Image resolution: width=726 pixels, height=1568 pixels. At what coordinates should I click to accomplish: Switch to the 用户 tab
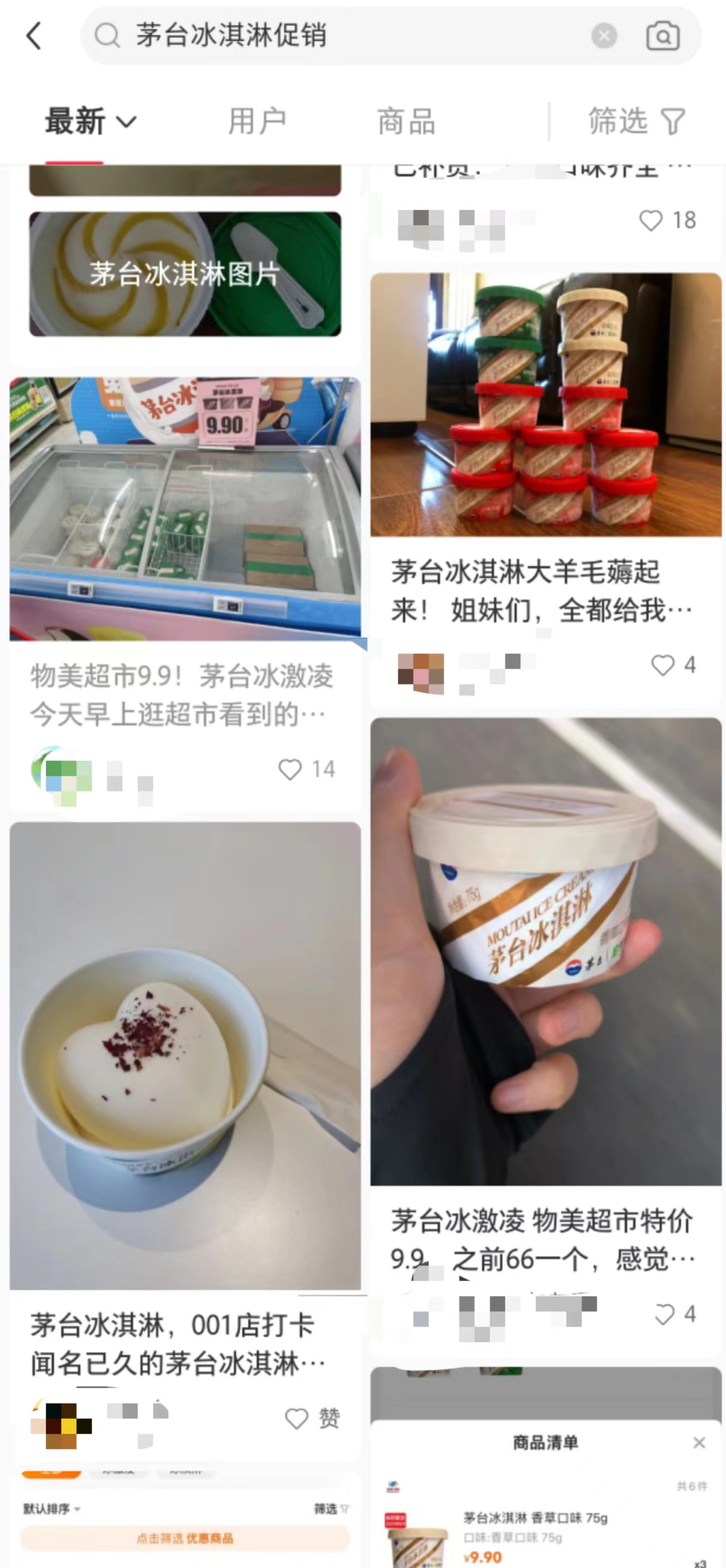257,122
